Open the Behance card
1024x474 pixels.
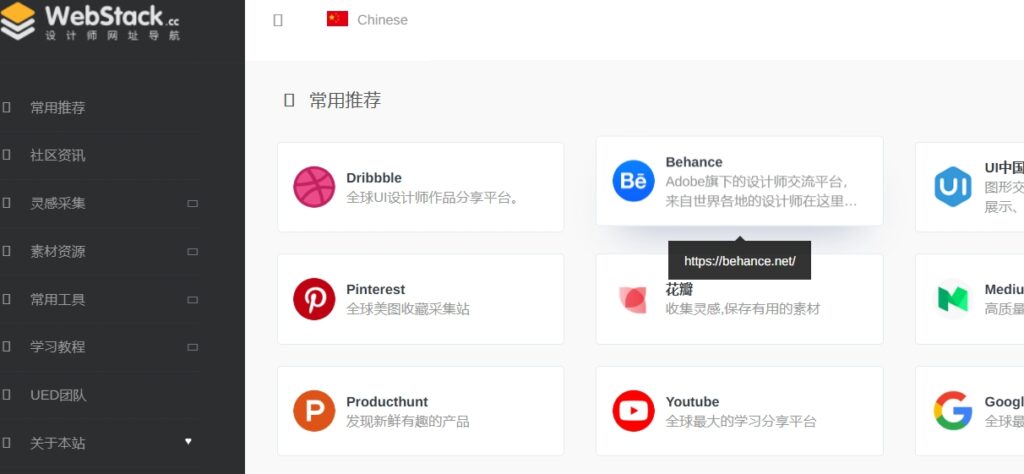(x=738, y=181)
